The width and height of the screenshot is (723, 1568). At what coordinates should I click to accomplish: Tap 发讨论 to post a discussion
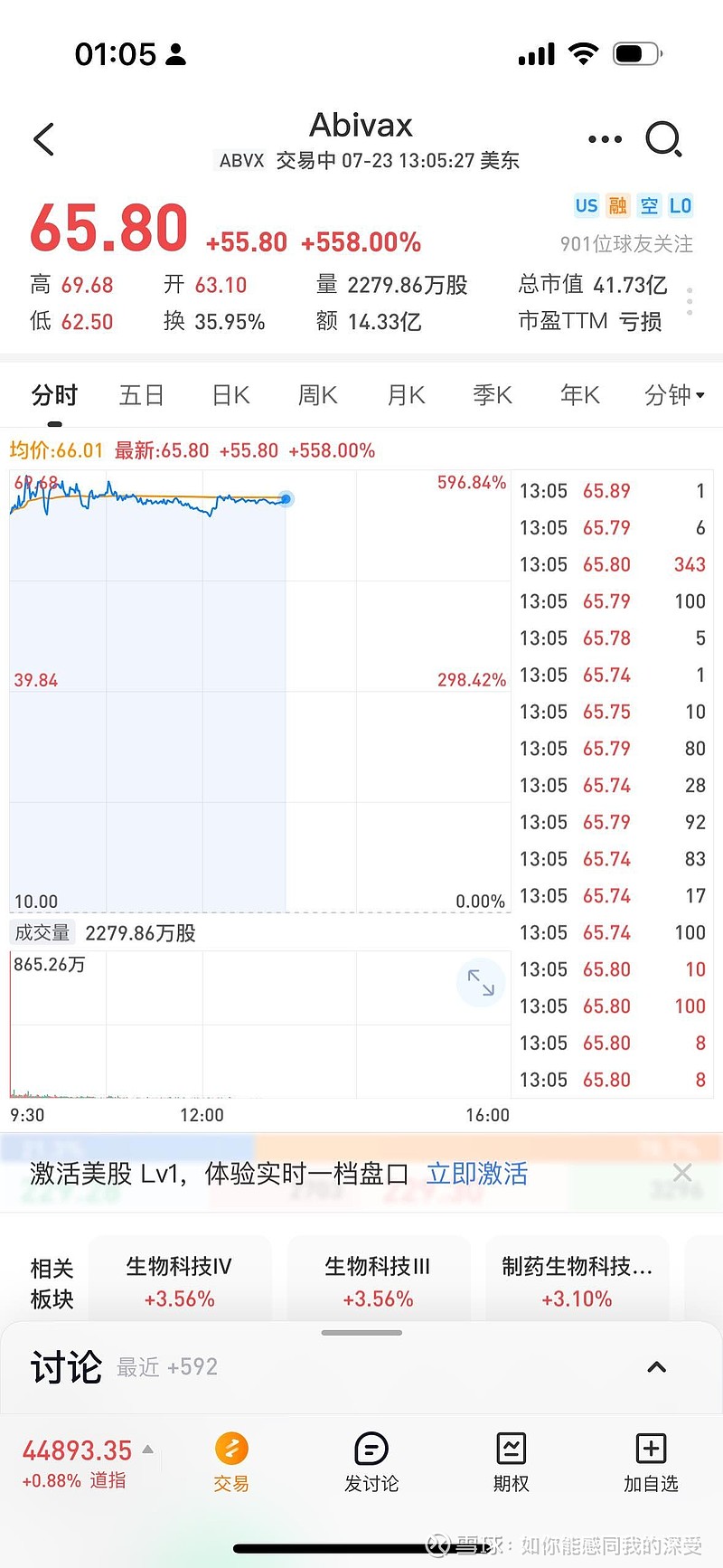pos(371,1462)
